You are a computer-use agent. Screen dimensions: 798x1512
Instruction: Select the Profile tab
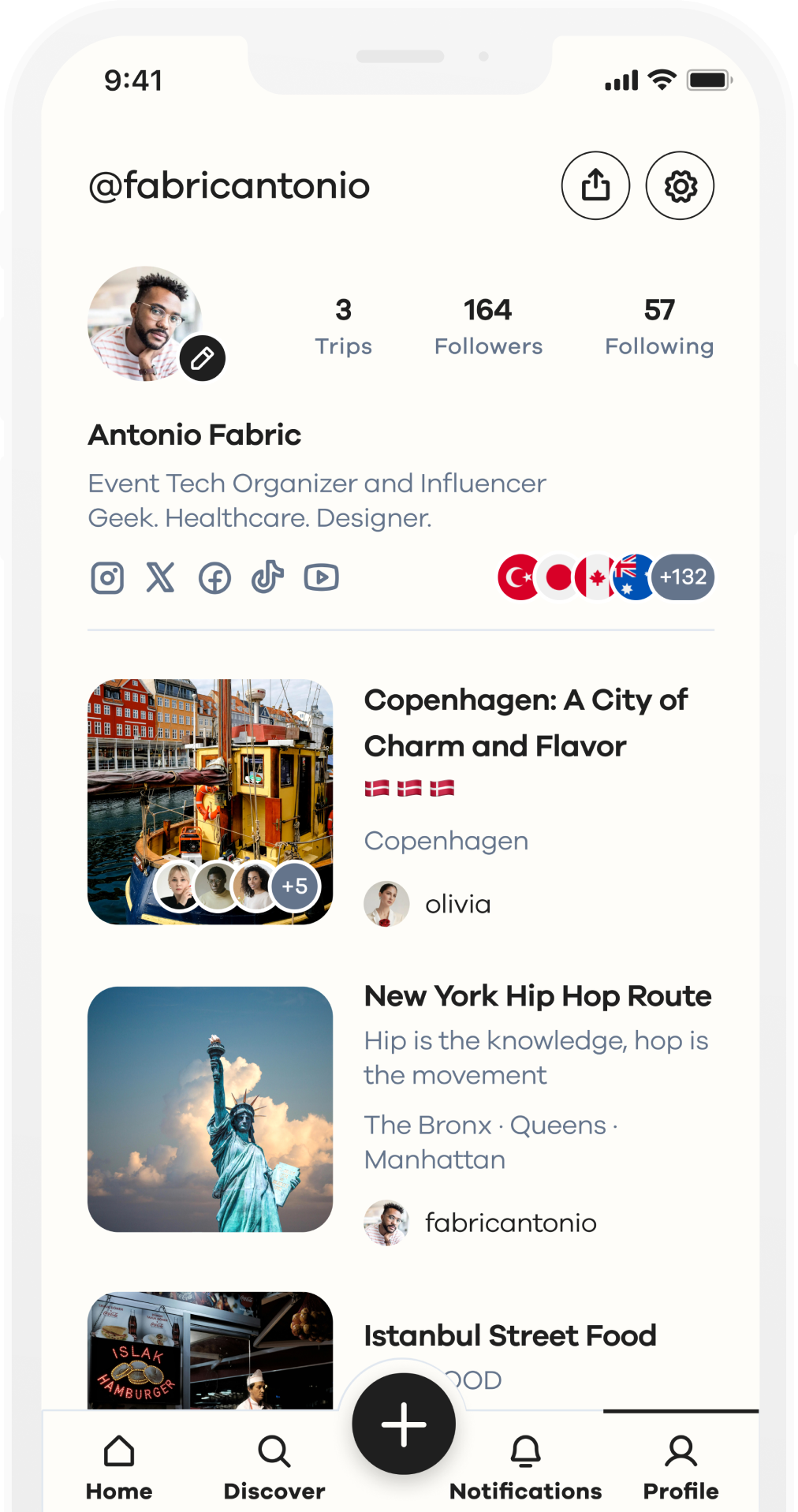(681, 1467)
